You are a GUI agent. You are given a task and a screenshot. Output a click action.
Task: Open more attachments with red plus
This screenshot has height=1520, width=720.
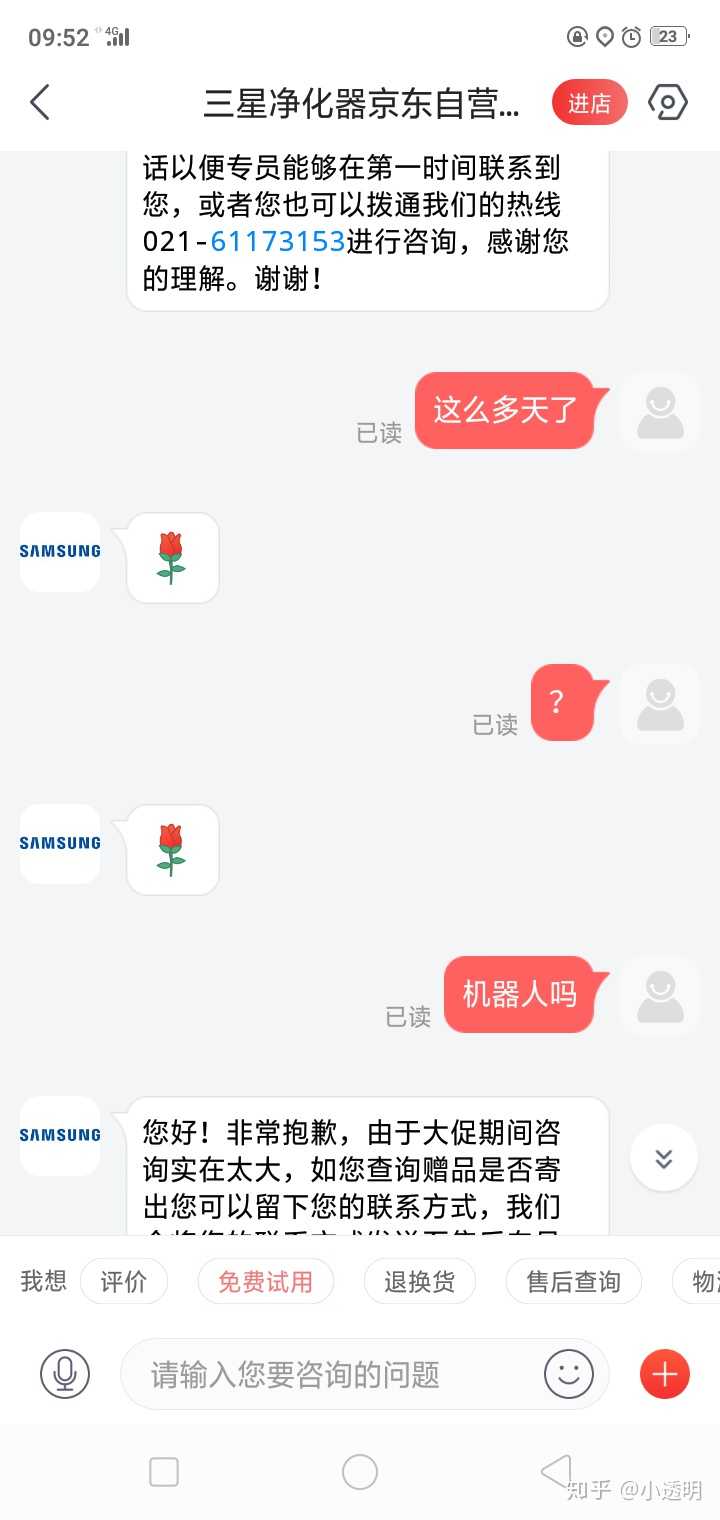click(665, 1374)
